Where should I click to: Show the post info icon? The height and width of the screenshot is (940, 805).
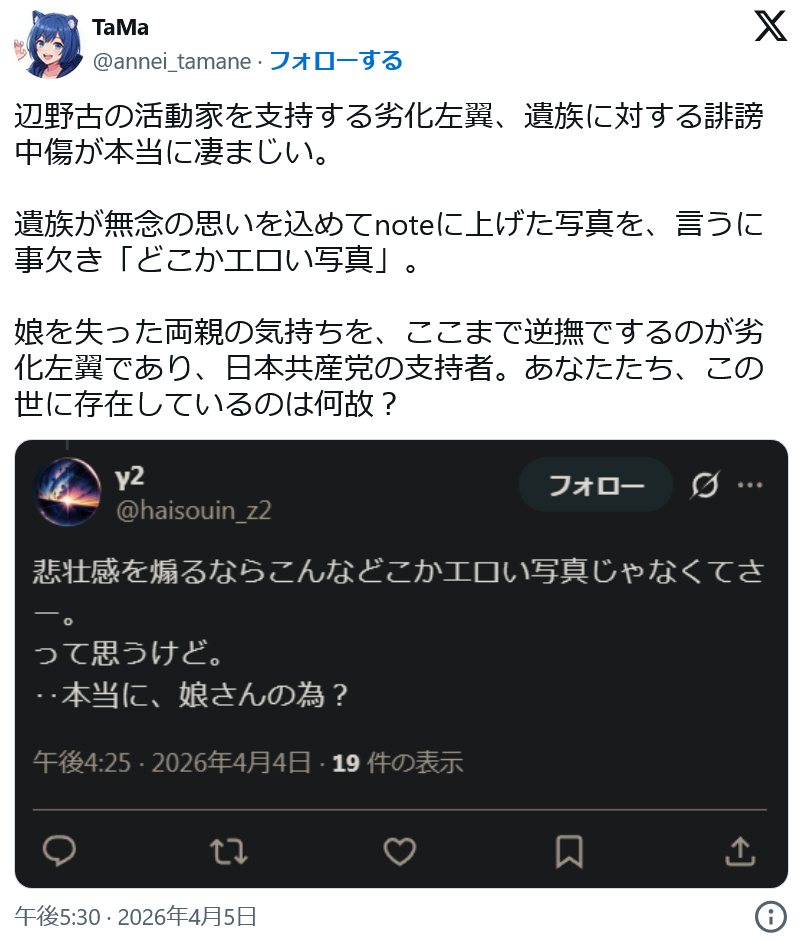pos(770,915)
